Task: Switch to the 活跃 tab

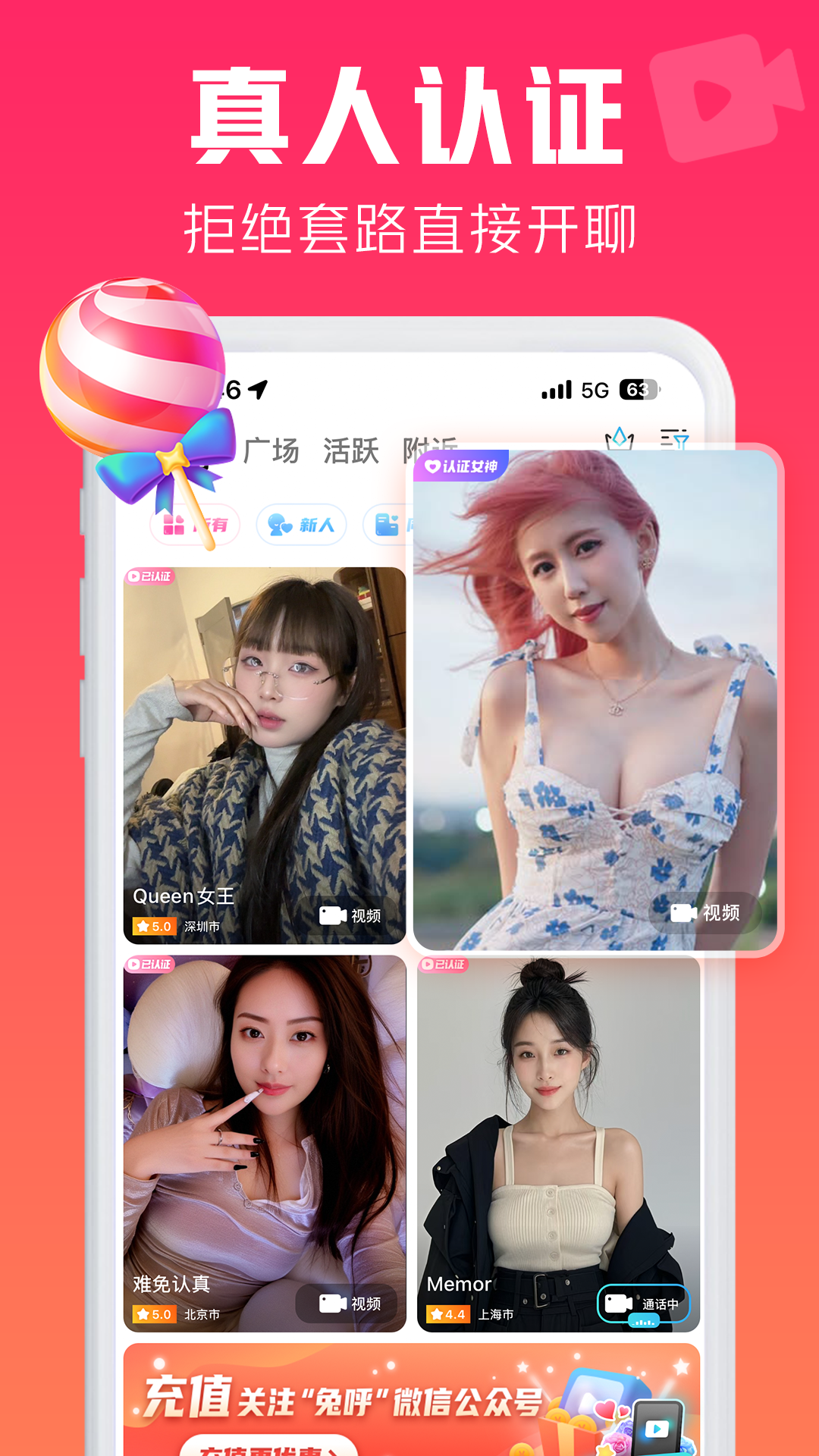Action: [x=350, y=449]
